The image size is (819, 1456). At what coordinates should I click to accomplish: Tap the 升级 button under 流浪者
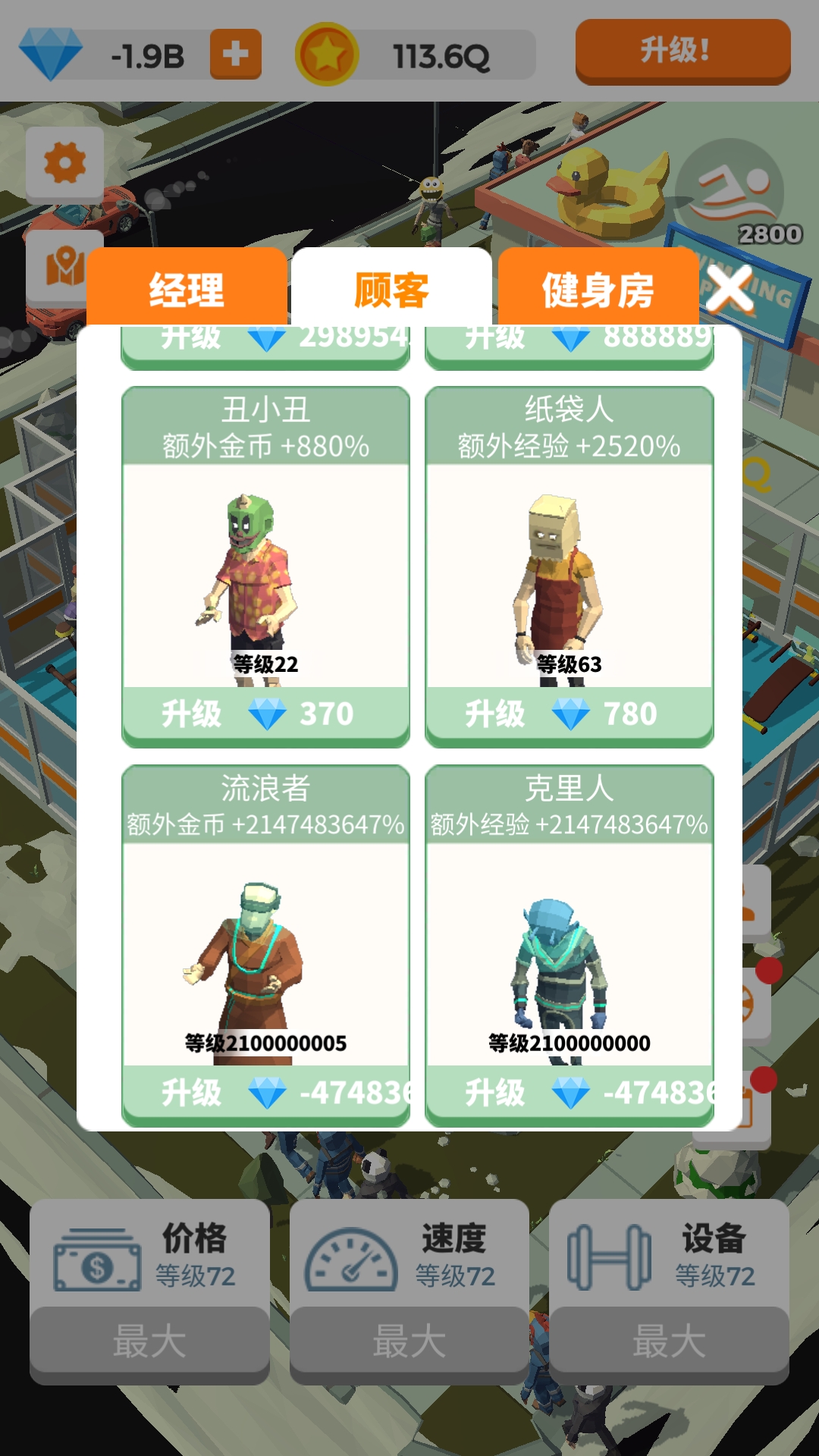click(265, 1094)
